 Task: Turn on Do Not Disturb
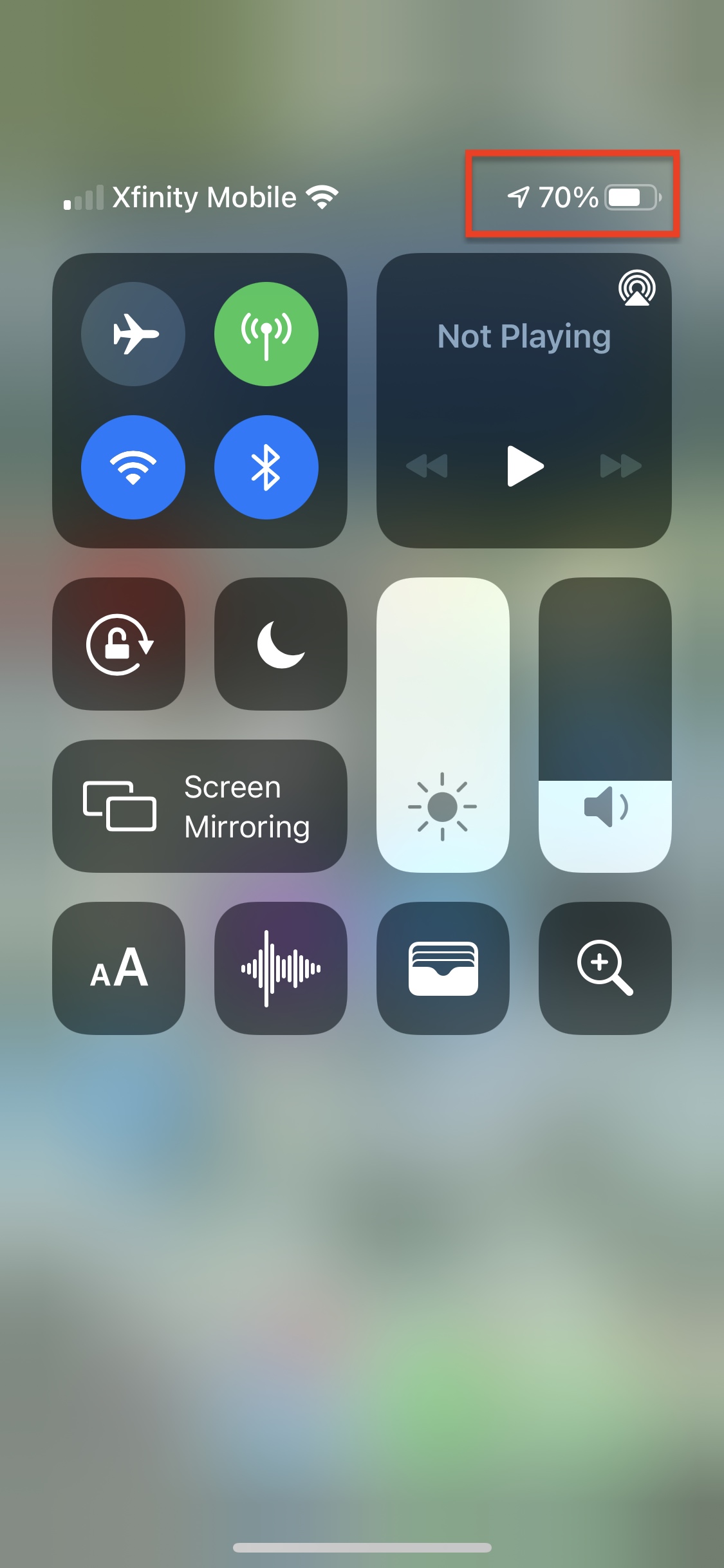[281, 644]
